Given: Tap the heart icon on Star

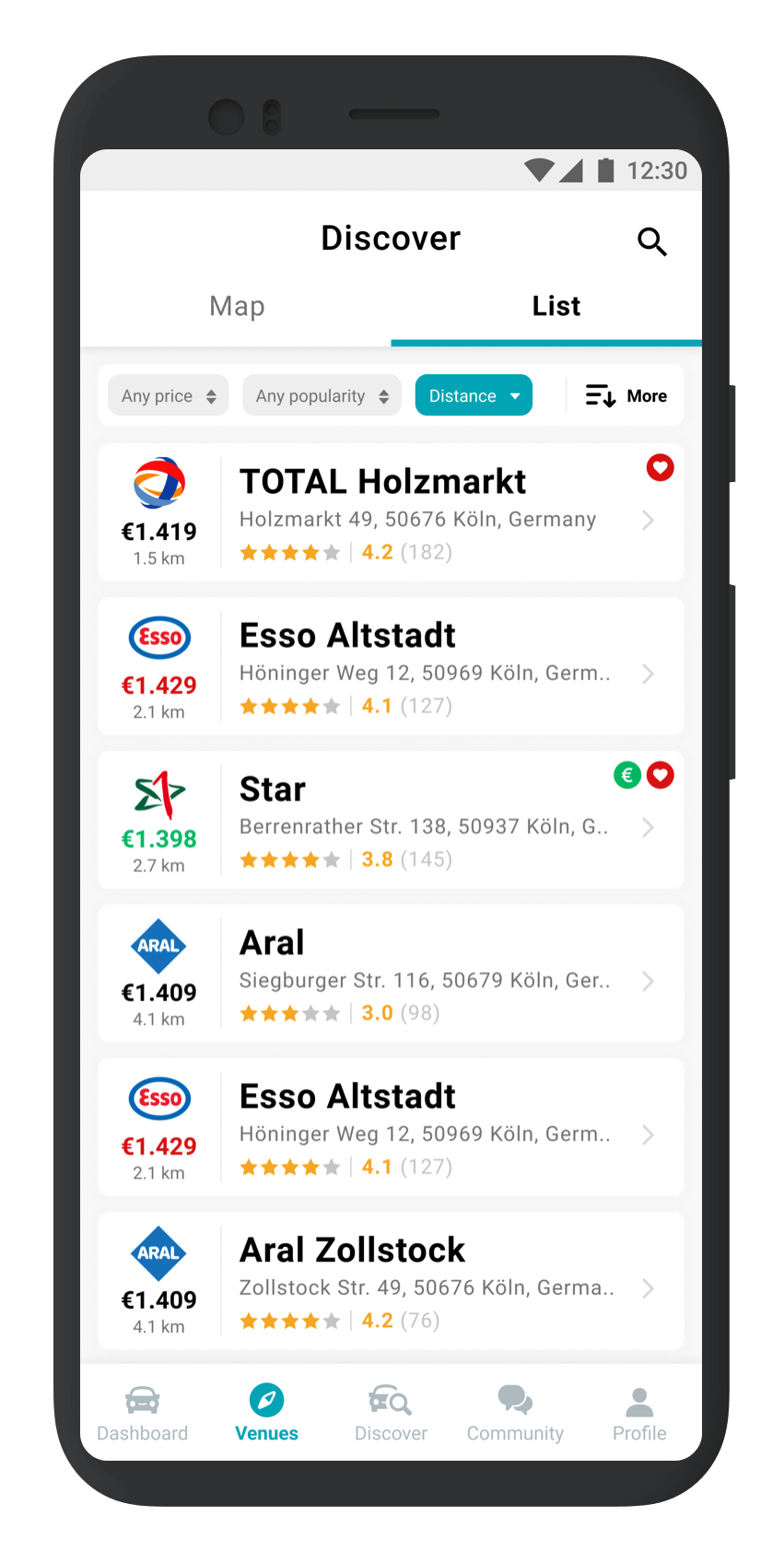Looking at the screenshot, I should (x=660, y=776).
